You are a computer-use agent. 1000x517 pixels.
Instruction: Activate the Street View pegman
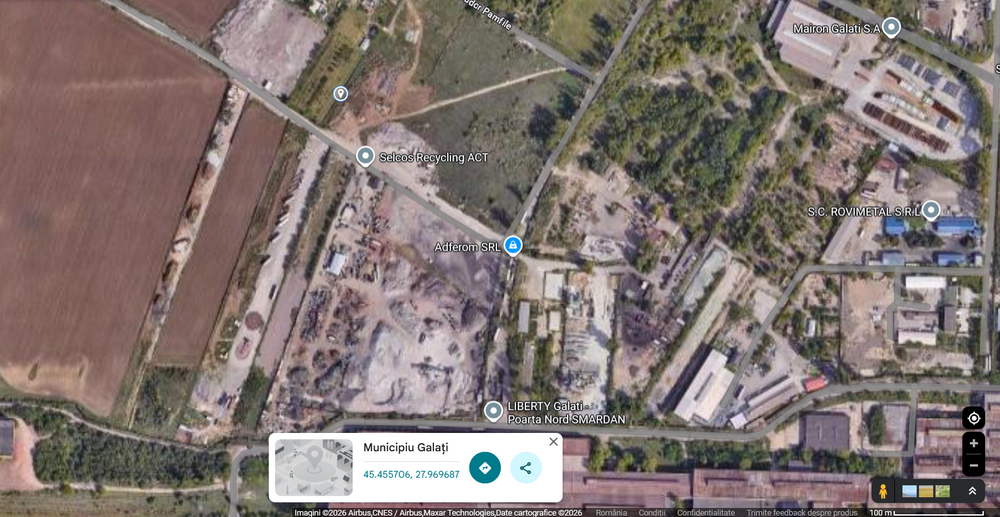(x=882, y=491)
